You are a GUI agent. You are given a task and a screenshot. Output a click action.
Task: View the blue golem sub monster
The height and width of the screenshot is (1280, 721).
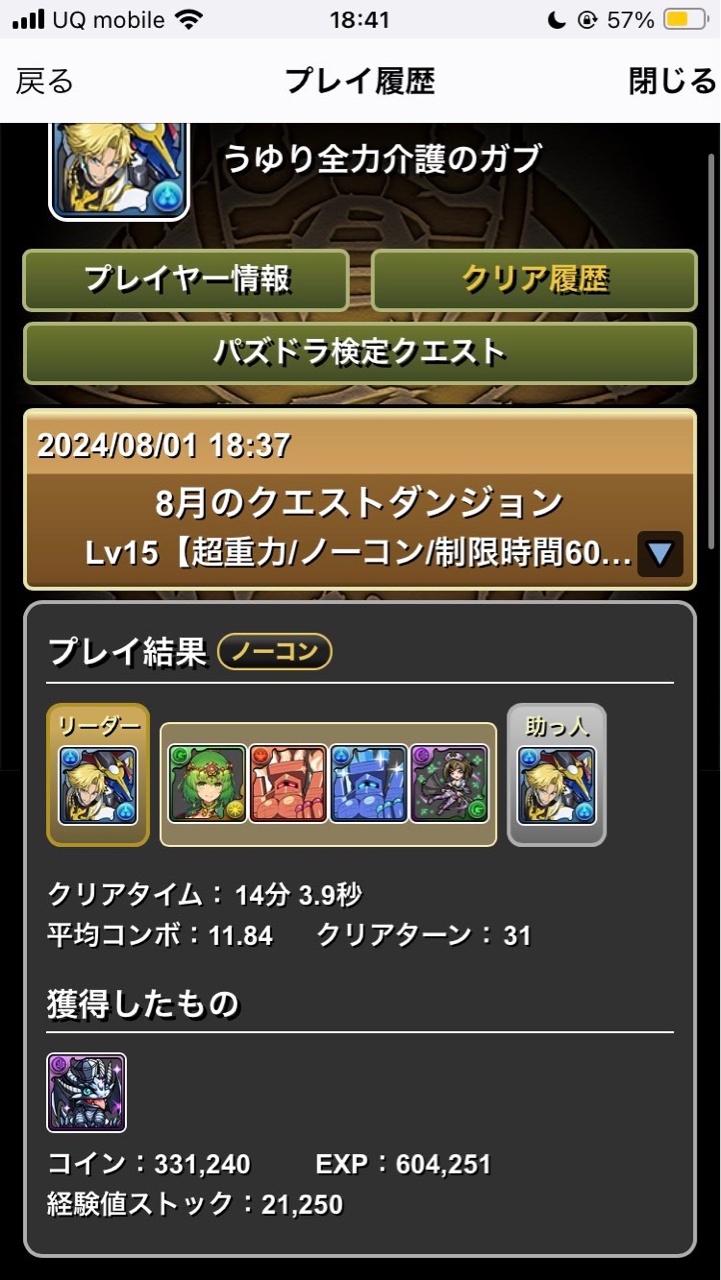[368, 783]
